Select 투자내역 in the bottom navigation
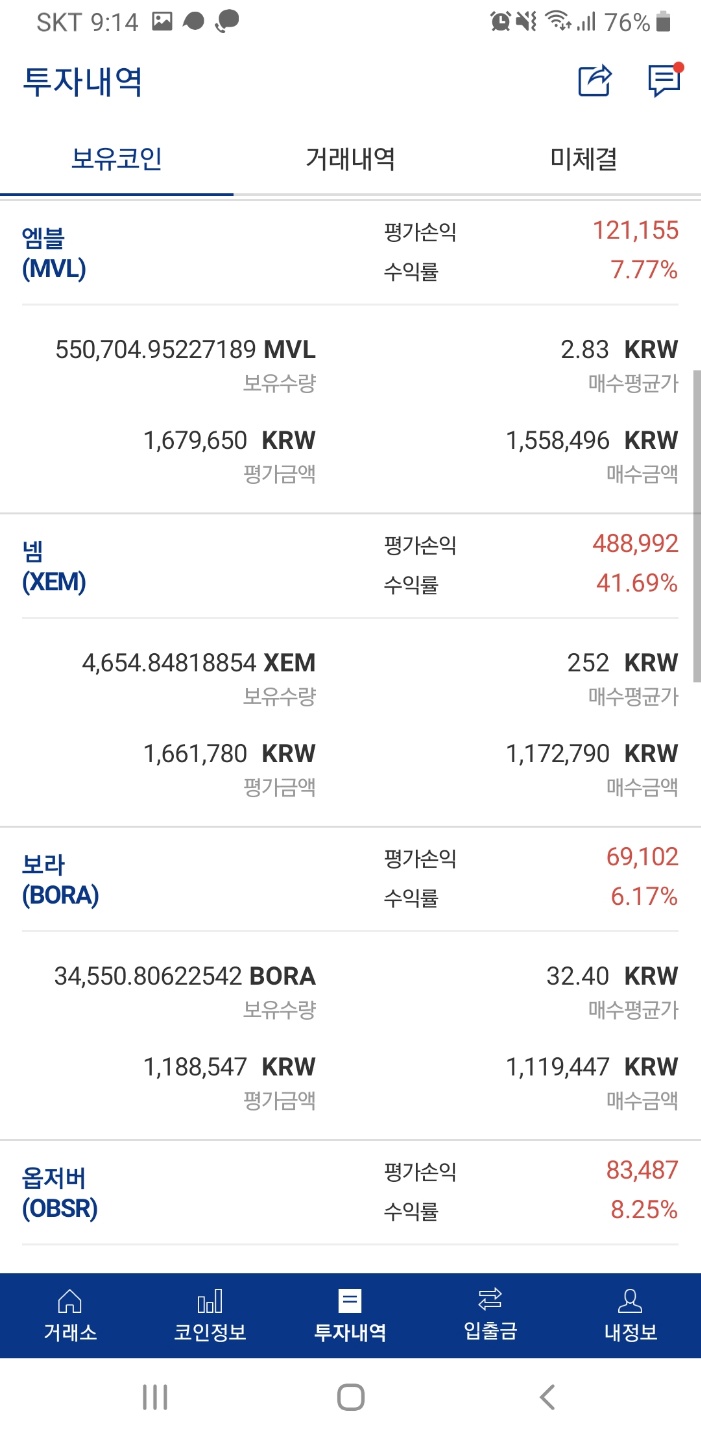The width and height of the screenshot is (701, 1440). tap(350, 1315)
